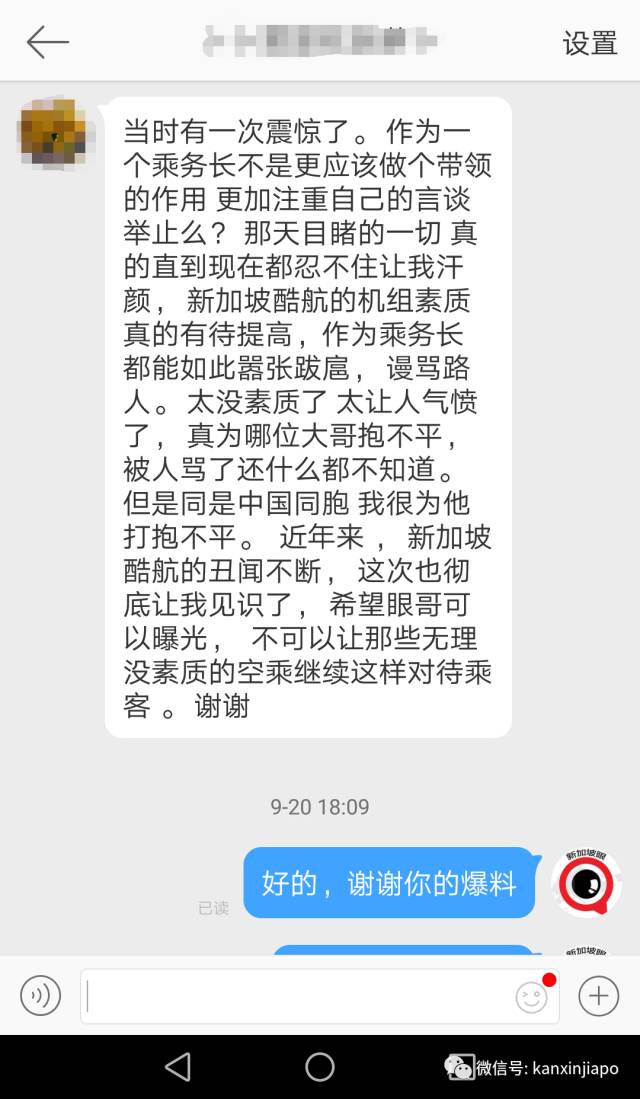Go back using the top-left arrow
This screenshot has height=1099, width=640.
pyautogui.click(x=47, y=42)
